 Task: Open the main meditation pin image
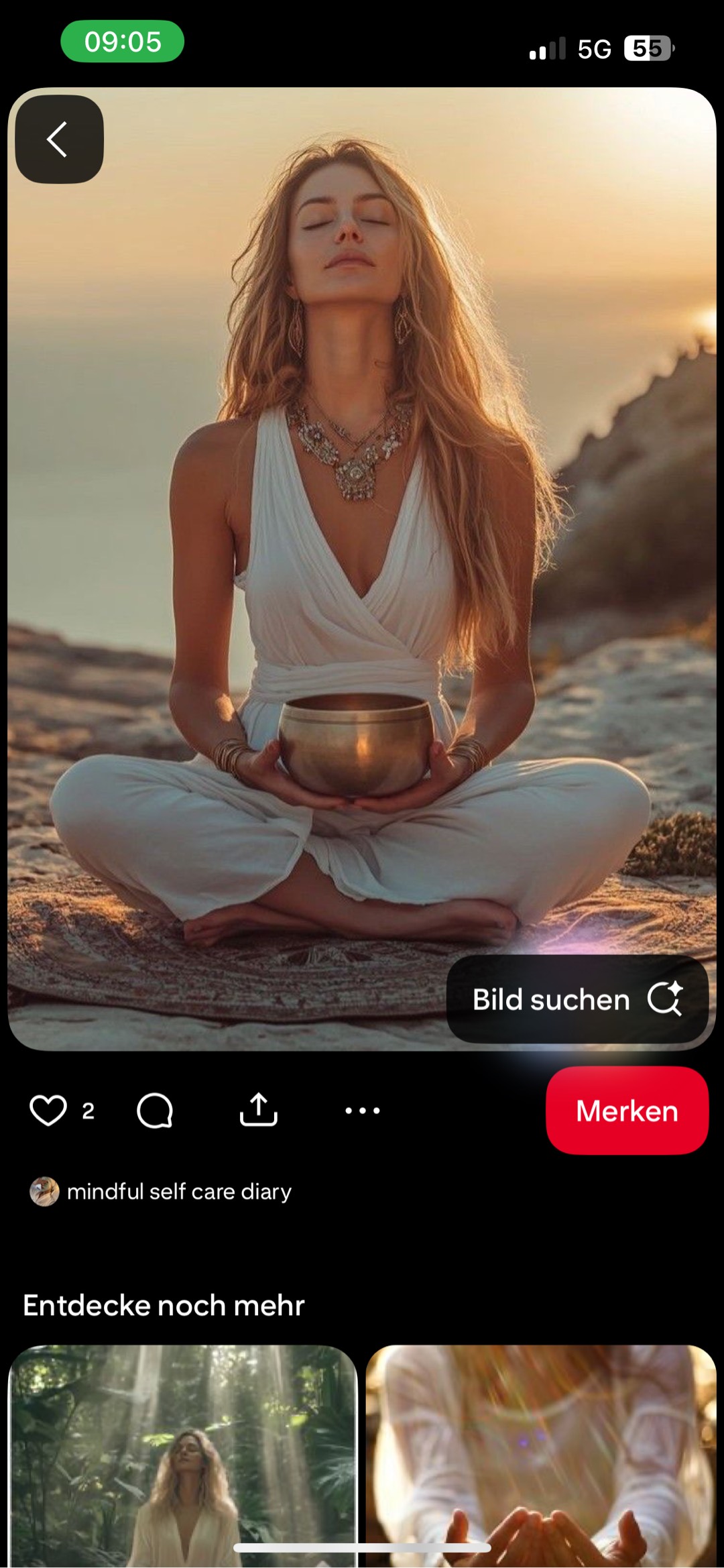(x=362, y=537)
